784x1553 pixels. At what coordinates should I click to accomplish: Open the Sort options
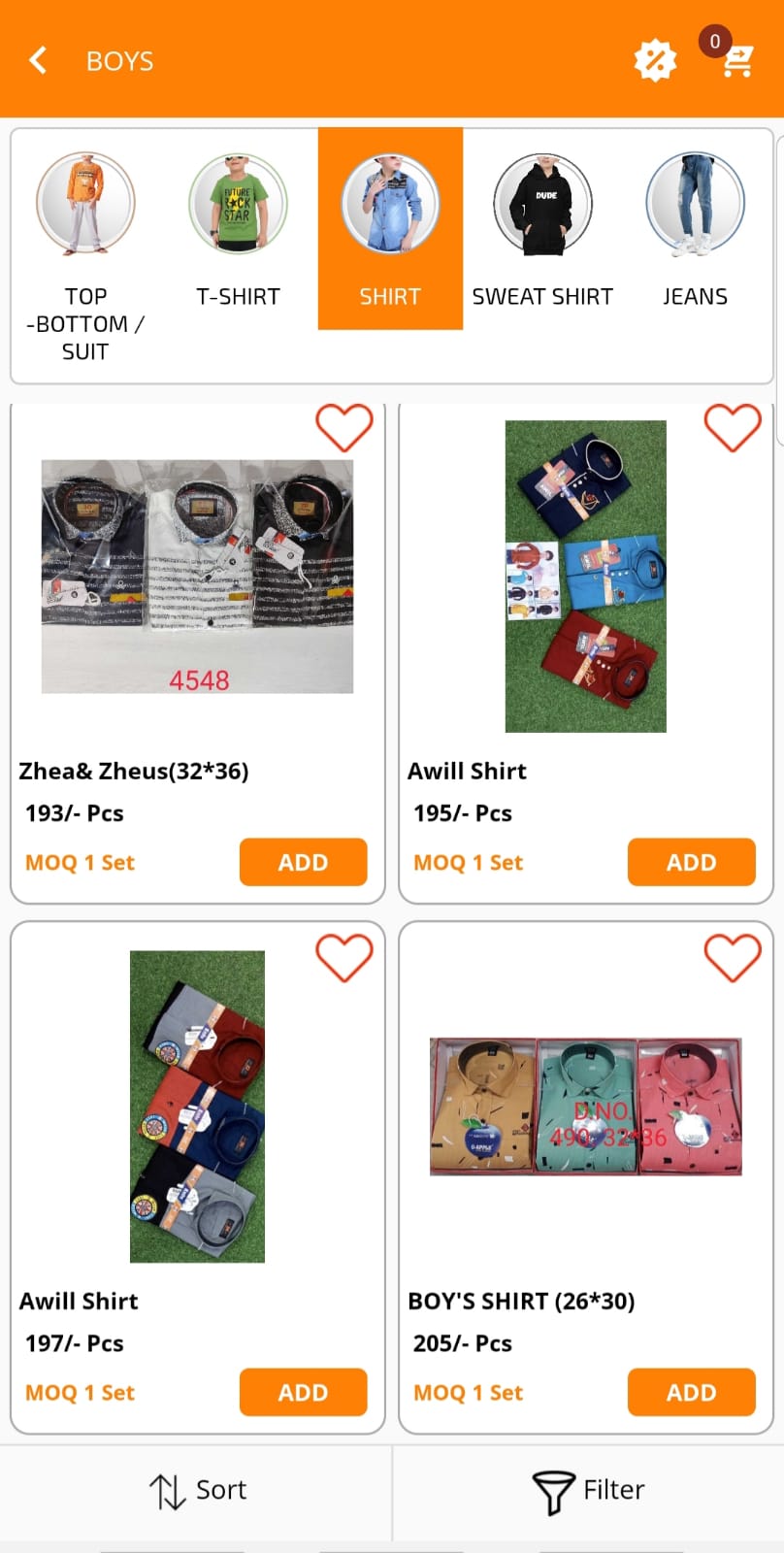click(197, 1490)
